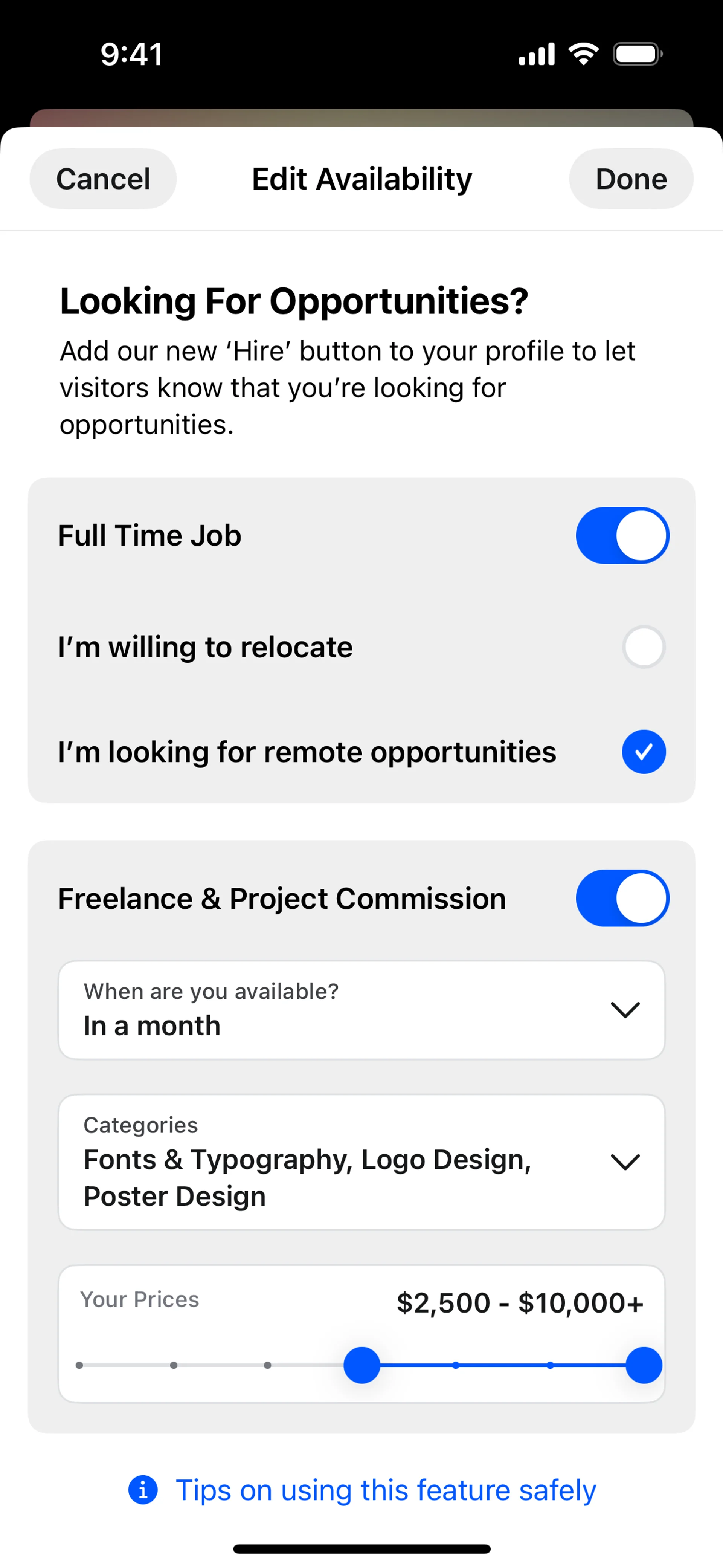Tap the lower price slider handle
The image size is (723, 1568).
(361, 1365)
